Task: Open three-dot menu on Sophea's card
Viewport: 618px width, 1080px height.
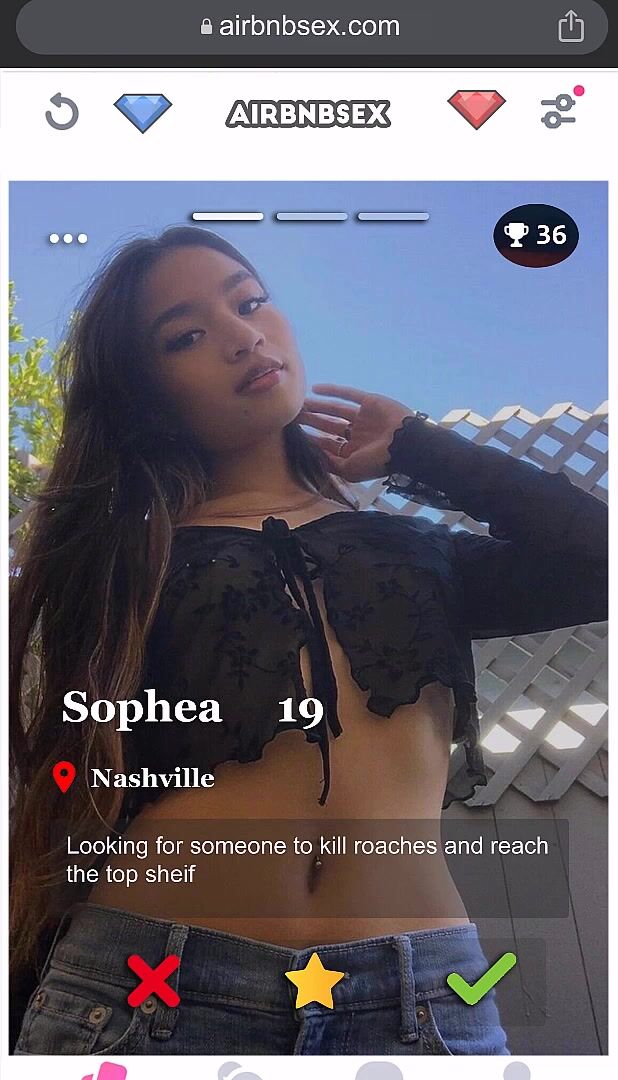Action: [68, 238]
